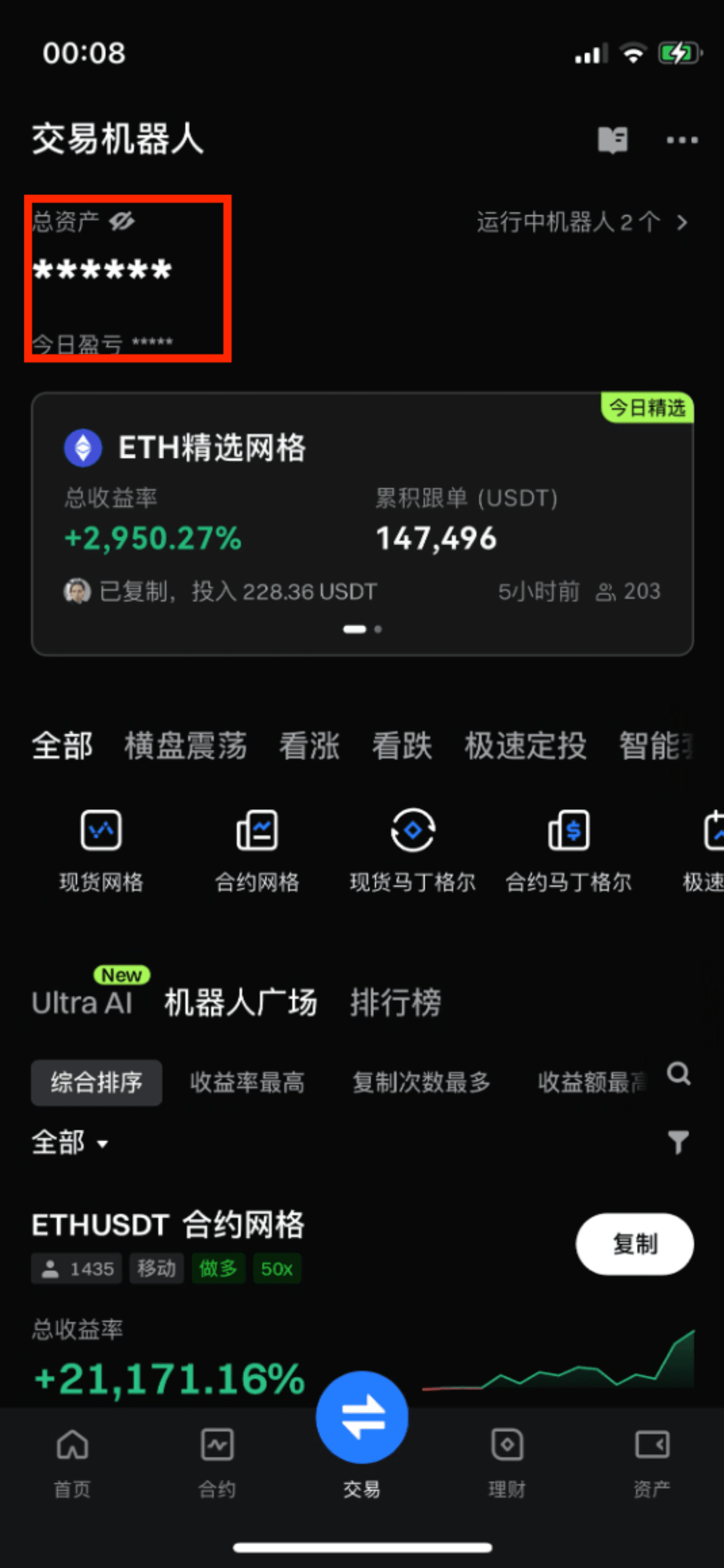Expand the 全部 dropdown filter
Screen dimensions: 724x1568
70,1143
